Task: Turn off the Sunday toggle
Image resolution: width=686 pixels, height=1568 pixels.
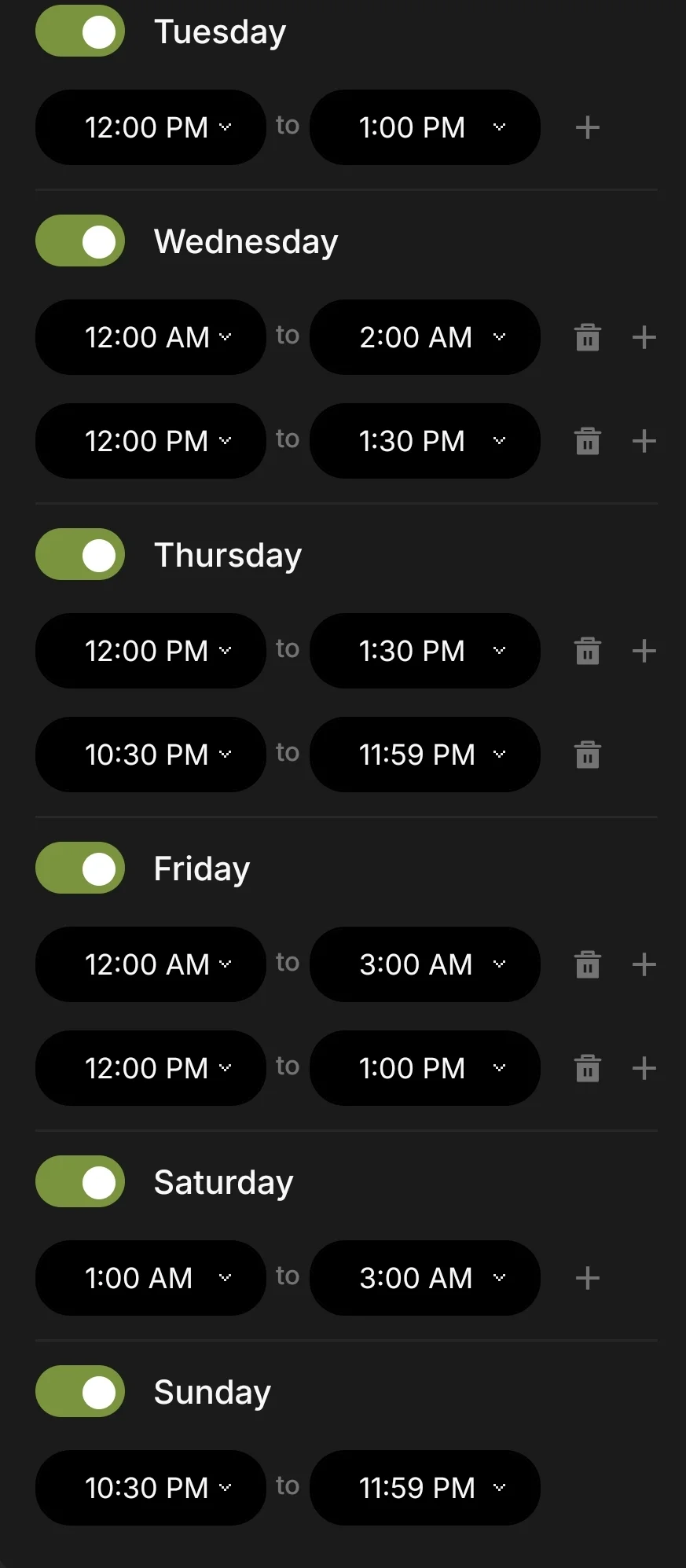Action: tap(80, 1392)
